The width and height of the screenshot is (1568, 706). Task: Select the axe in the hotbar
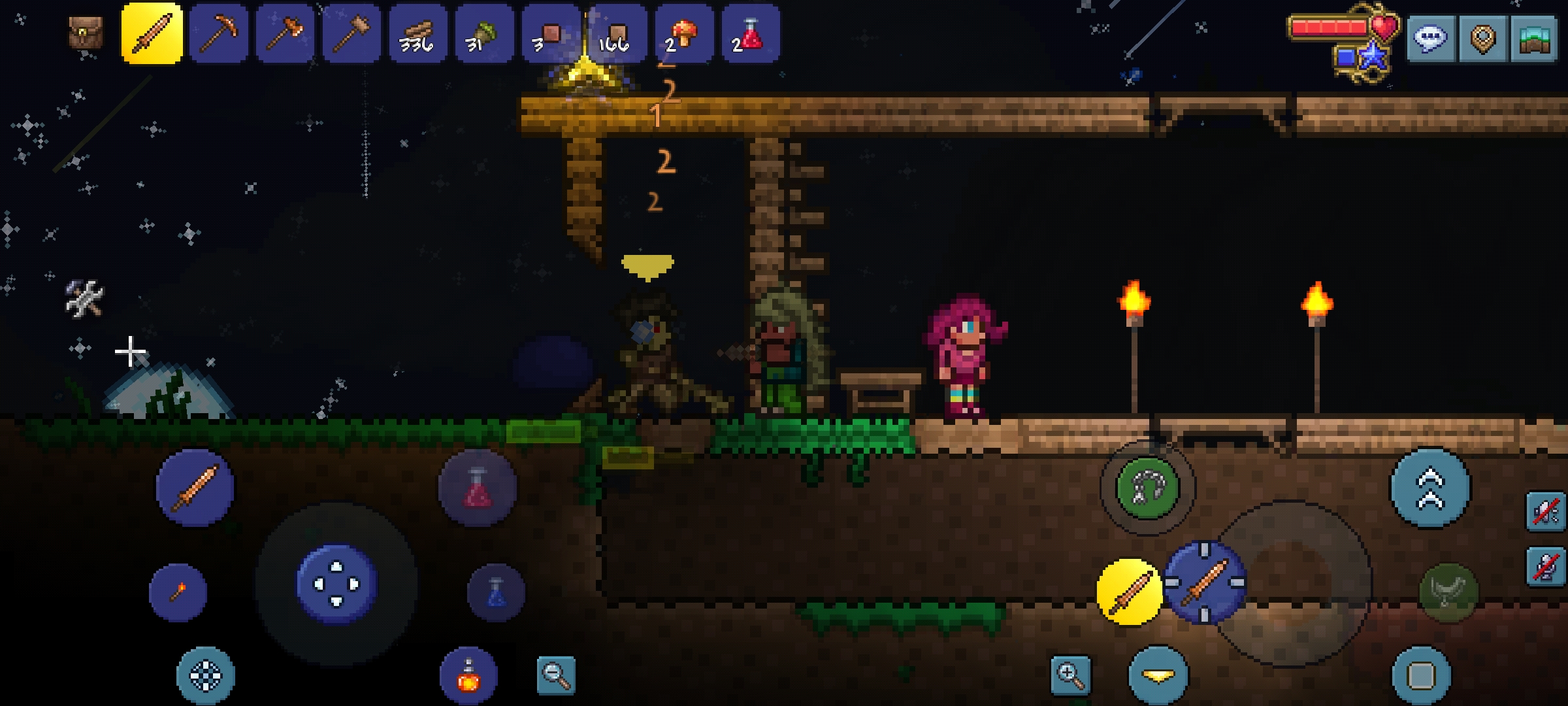[x=285, y=33]
